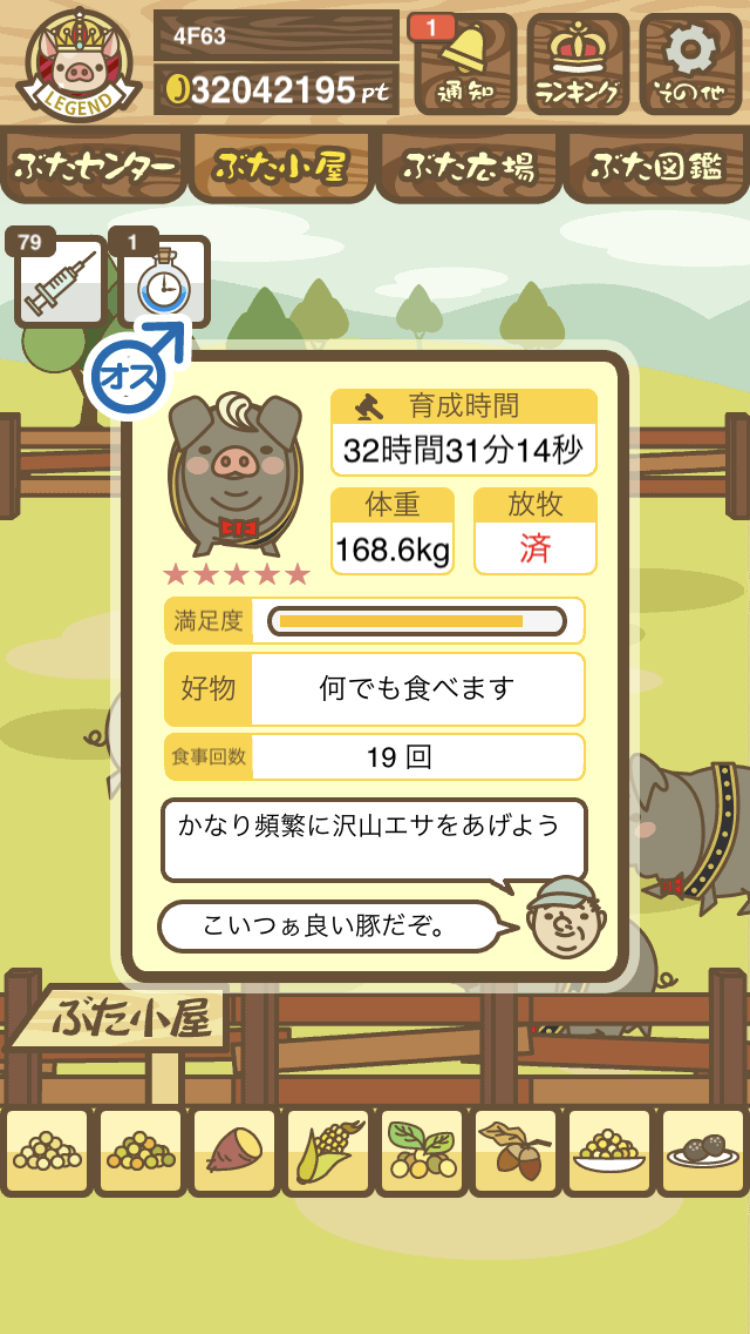The height and width of the screenshot is (1334, 750).
Task: Switch to the ぶたセンター tab
Action: [x=94, y=167]
